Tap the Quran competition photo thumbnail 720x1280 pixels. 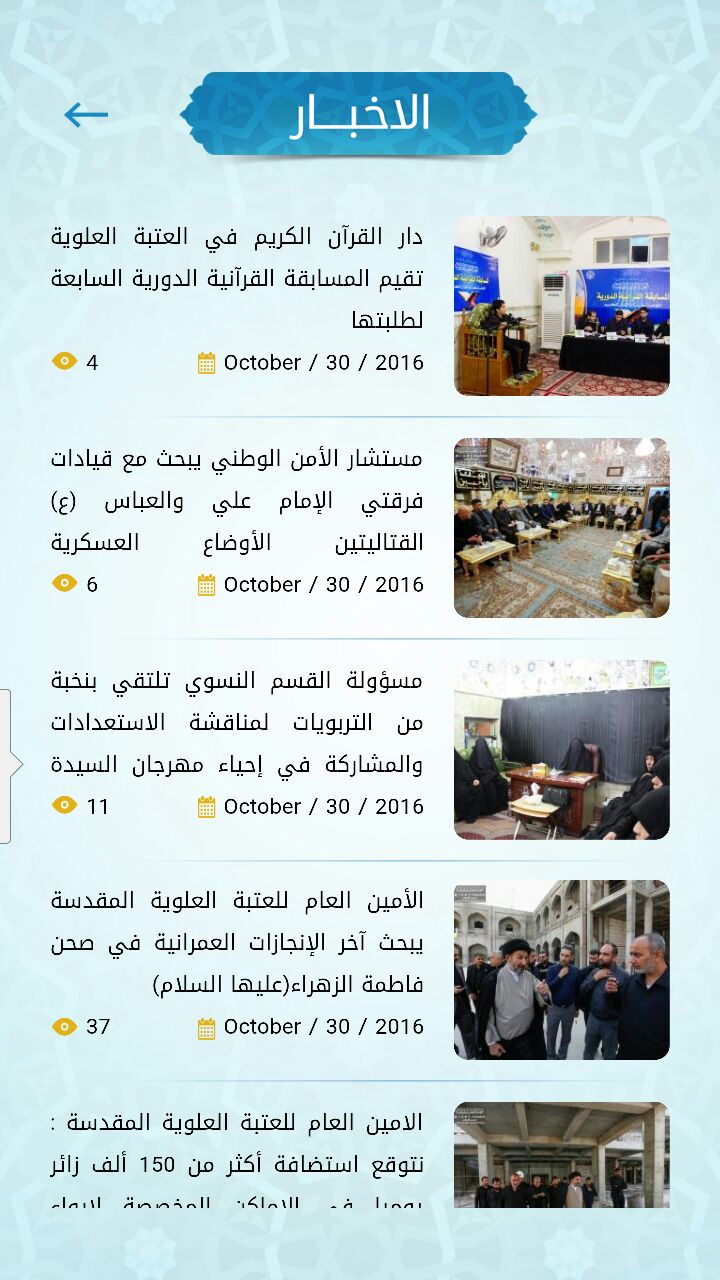click(561, 306)
